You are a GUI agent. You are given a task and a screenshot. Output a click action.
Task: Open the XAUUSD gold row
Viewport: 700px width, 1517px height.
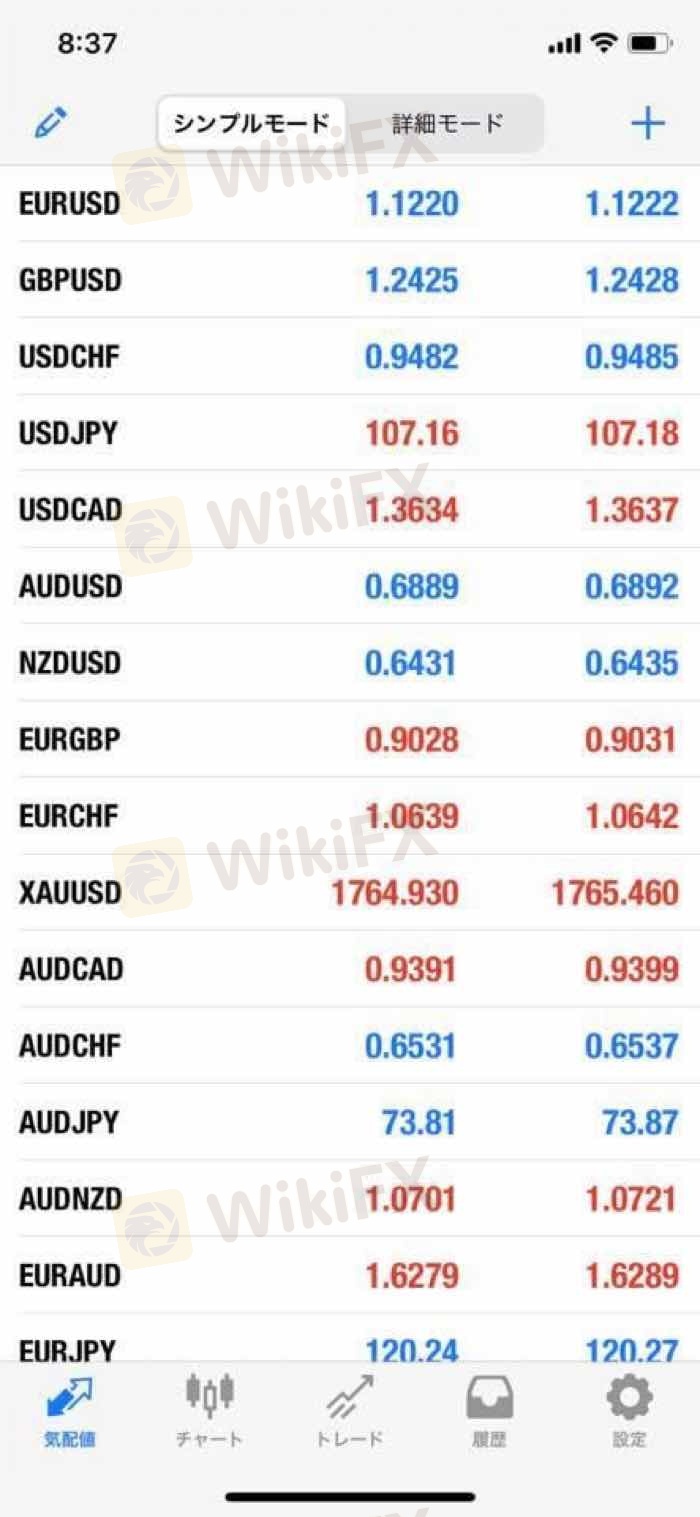pos(350,892)
